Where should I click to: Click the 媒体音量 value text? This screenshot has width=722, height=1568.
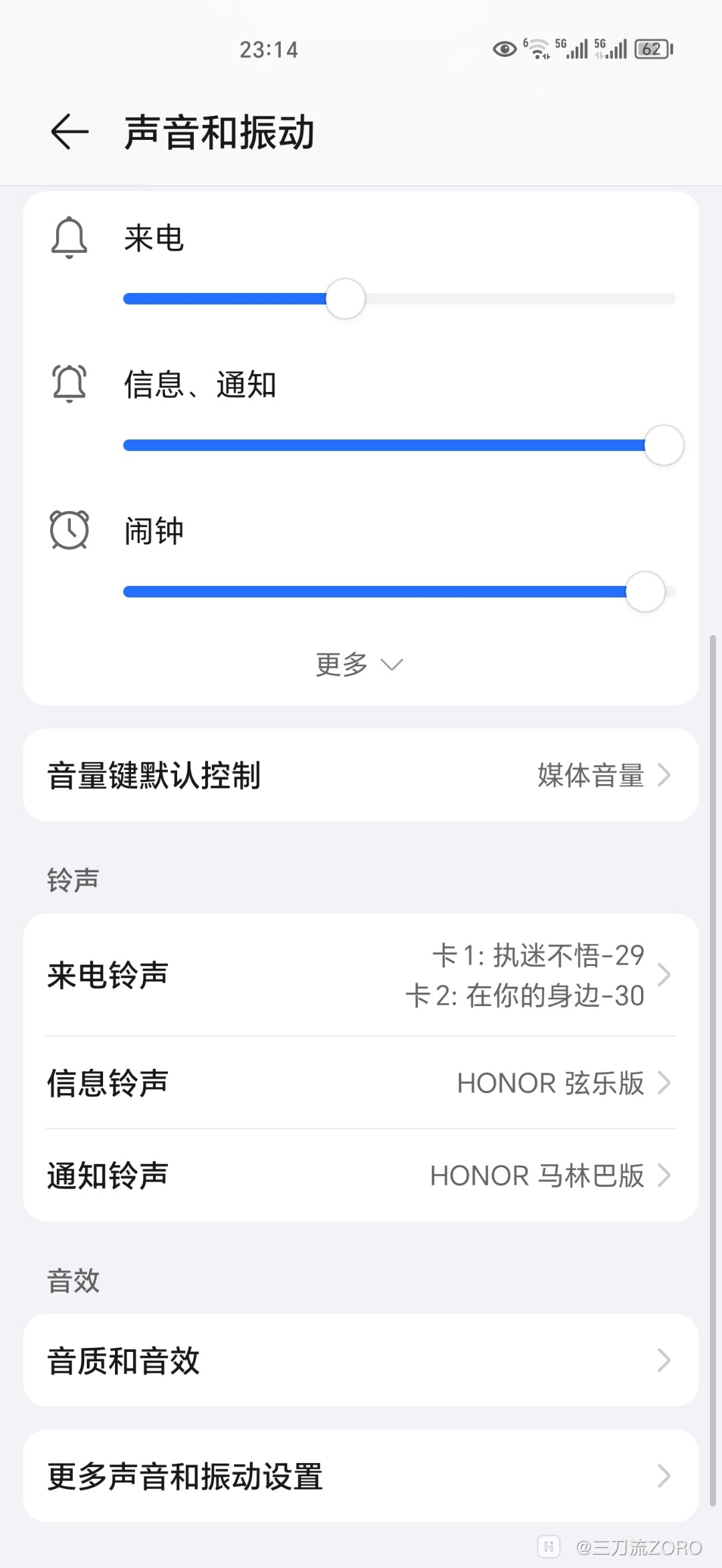coord(588,775)
